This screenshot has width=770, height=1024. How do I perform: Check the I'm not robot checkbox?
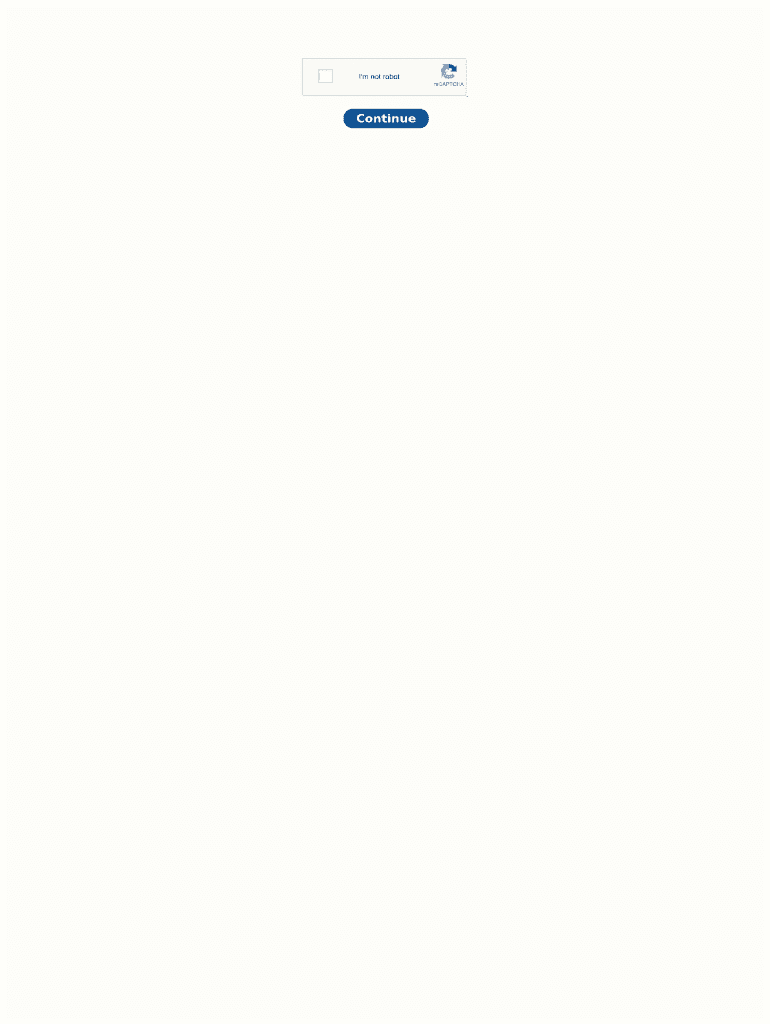pos(325,76)
